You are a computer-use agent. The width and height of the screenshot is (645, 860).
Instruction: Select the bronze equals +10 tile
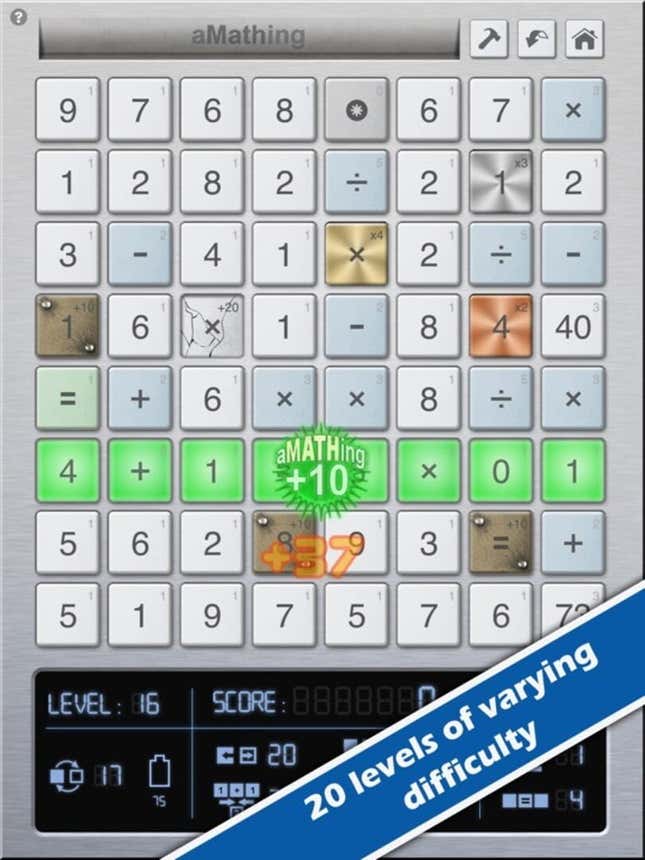pos(501,542)
